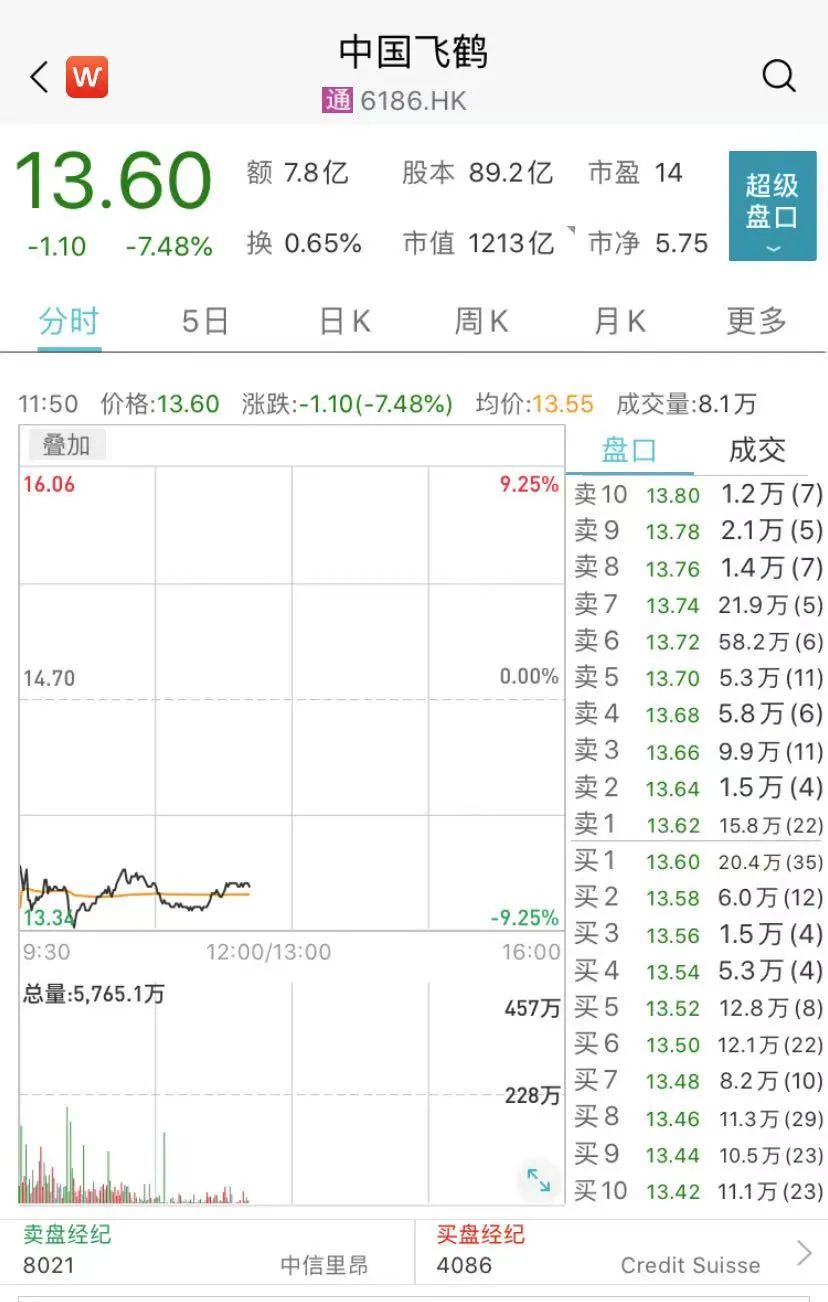828x1302 pixels.
Task: Open the 更多 chart options
Action: (x=756, y=322)
